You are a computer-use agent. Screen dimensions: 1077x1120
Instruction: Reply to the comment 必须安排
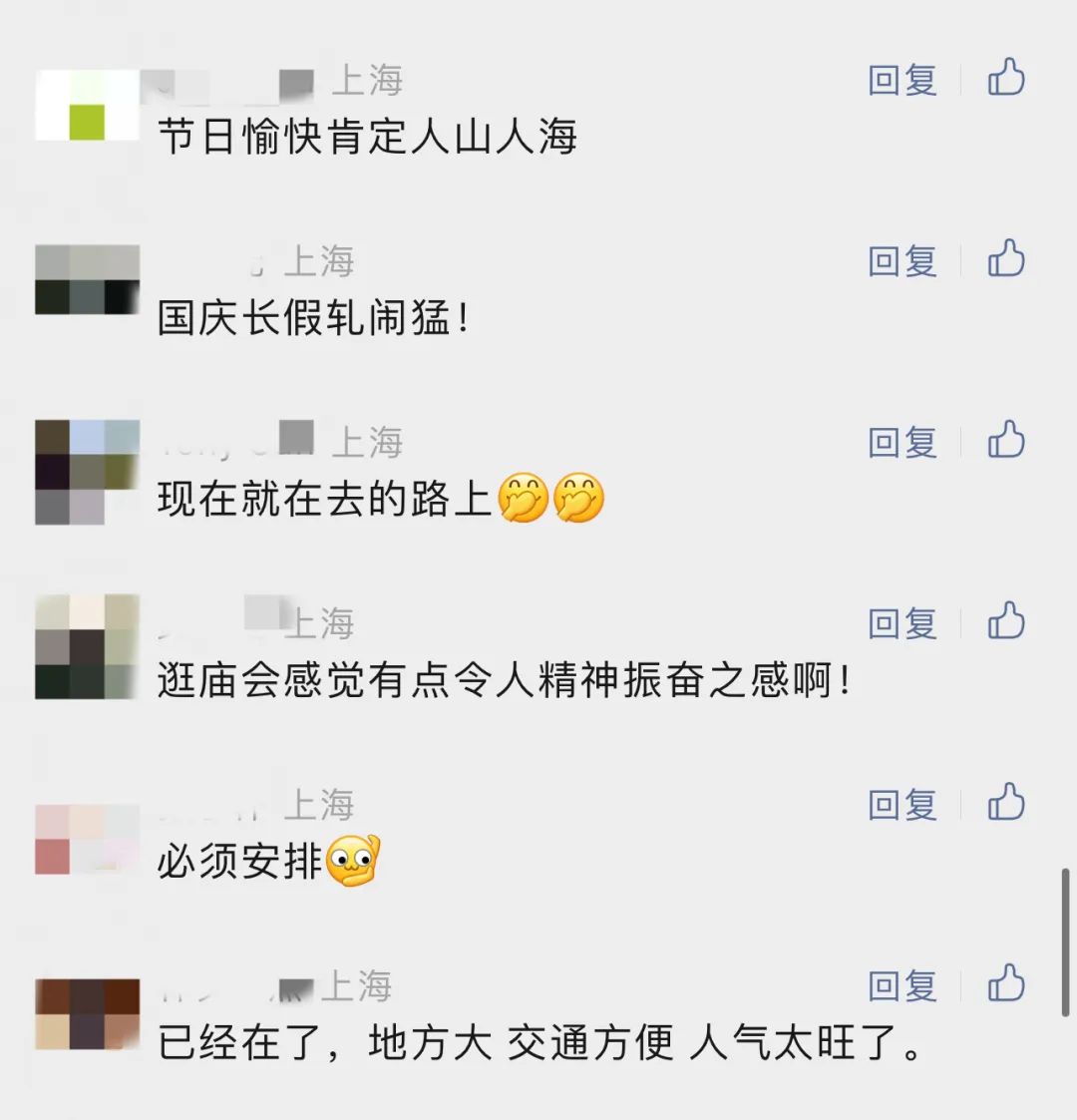[x=902, y=804]
